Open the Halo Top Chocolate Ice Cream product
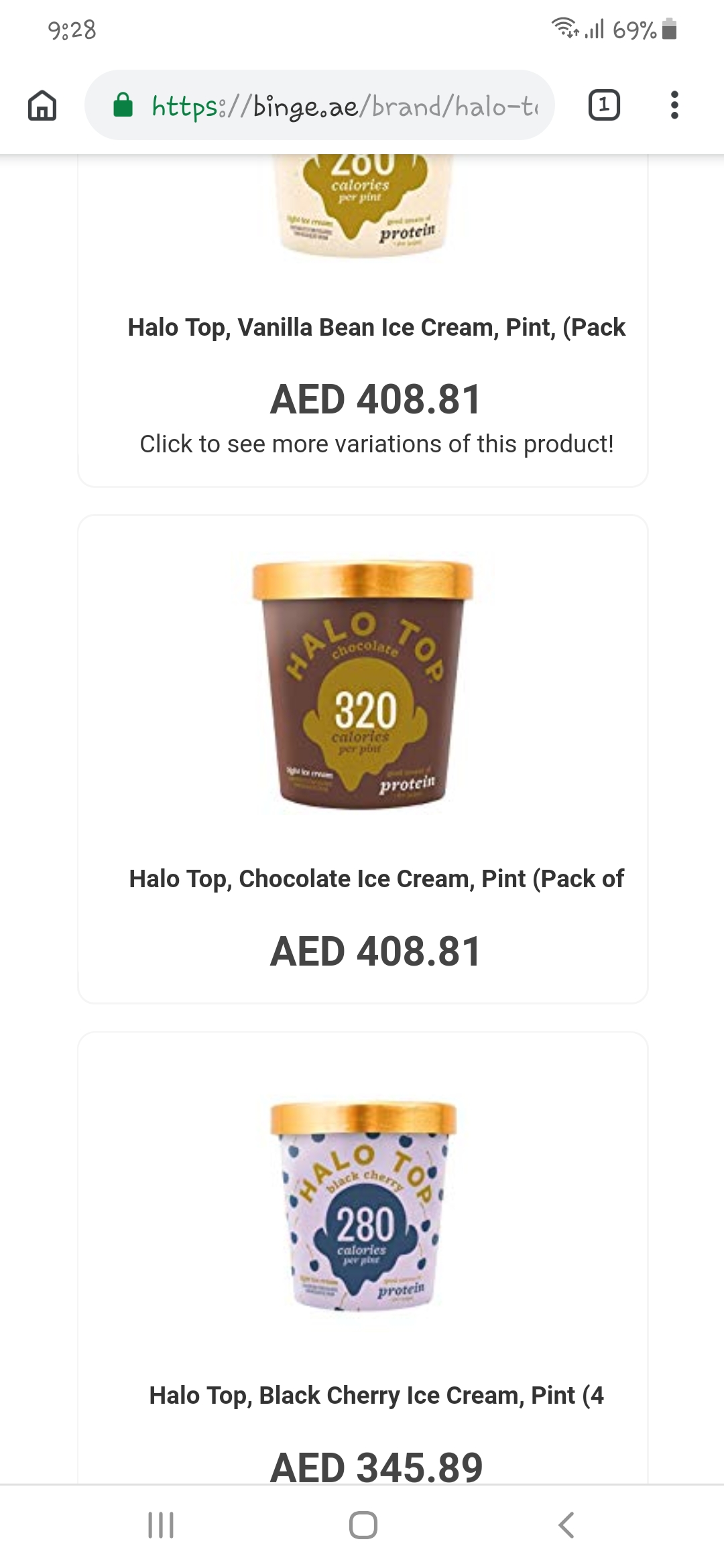Image resolution: width=724 pixels, height=1568 pixels. tap(377, 878)
